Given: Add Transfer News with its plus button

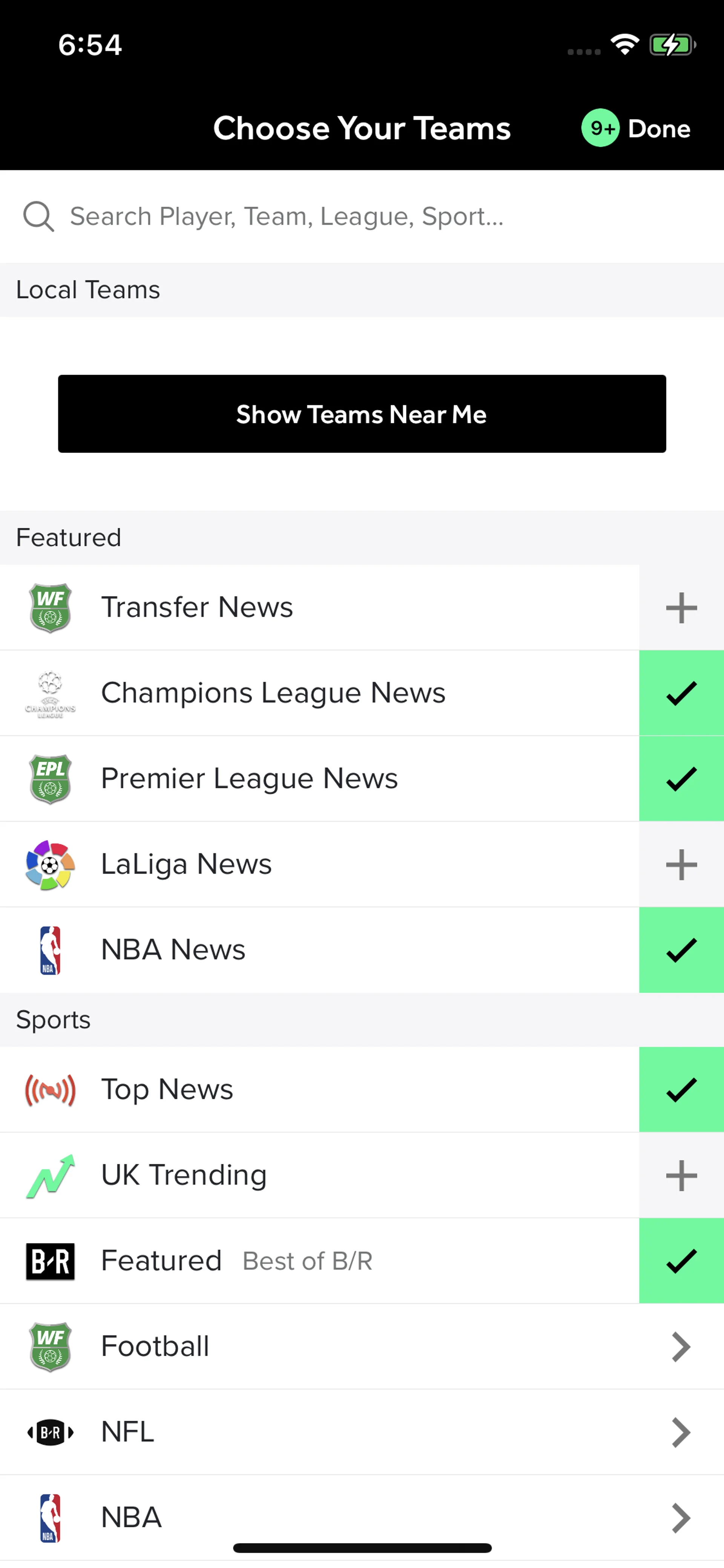Looking at the screenshot, I should [681, 608].
